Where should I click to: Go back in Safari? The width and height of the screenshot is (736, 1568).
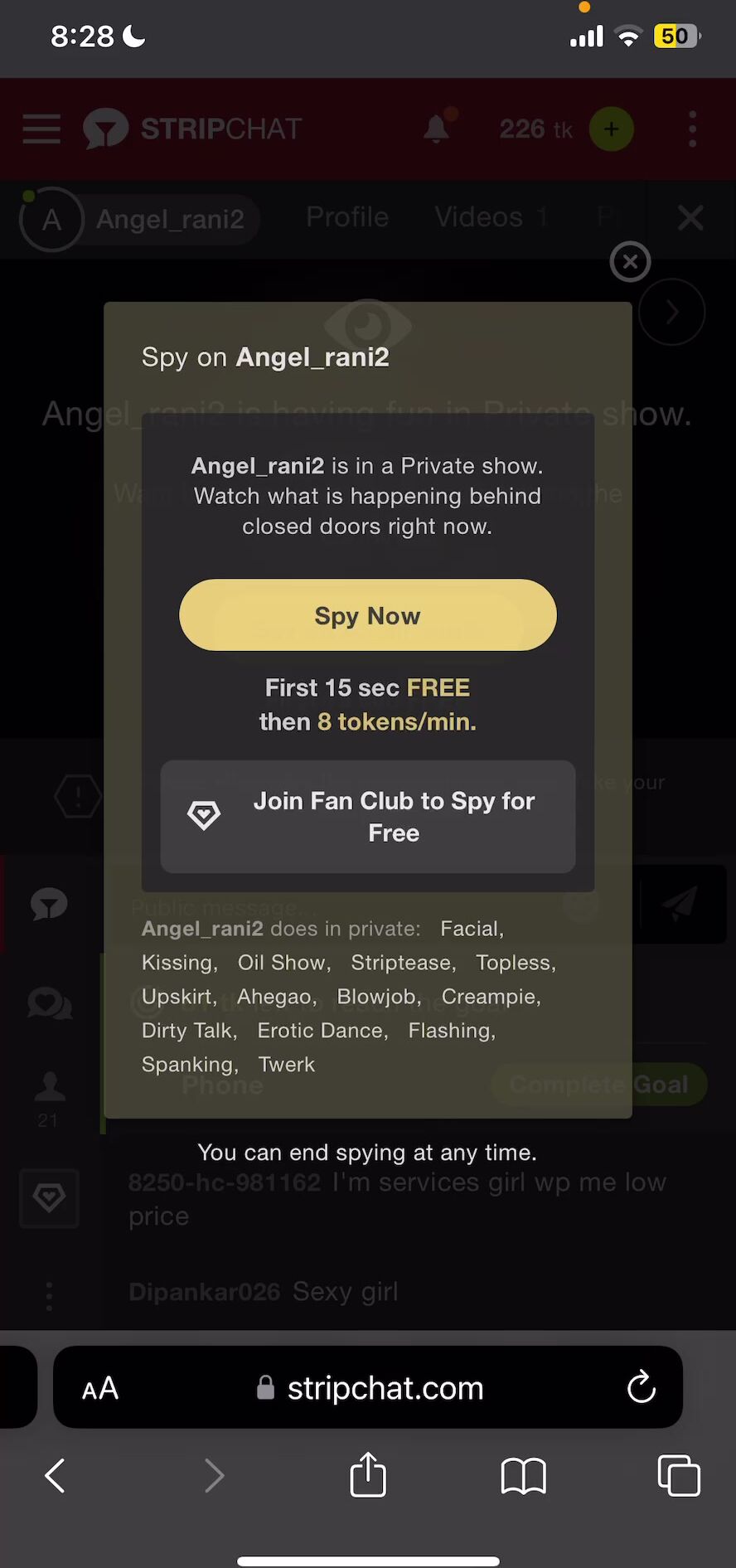(56, 1476)
